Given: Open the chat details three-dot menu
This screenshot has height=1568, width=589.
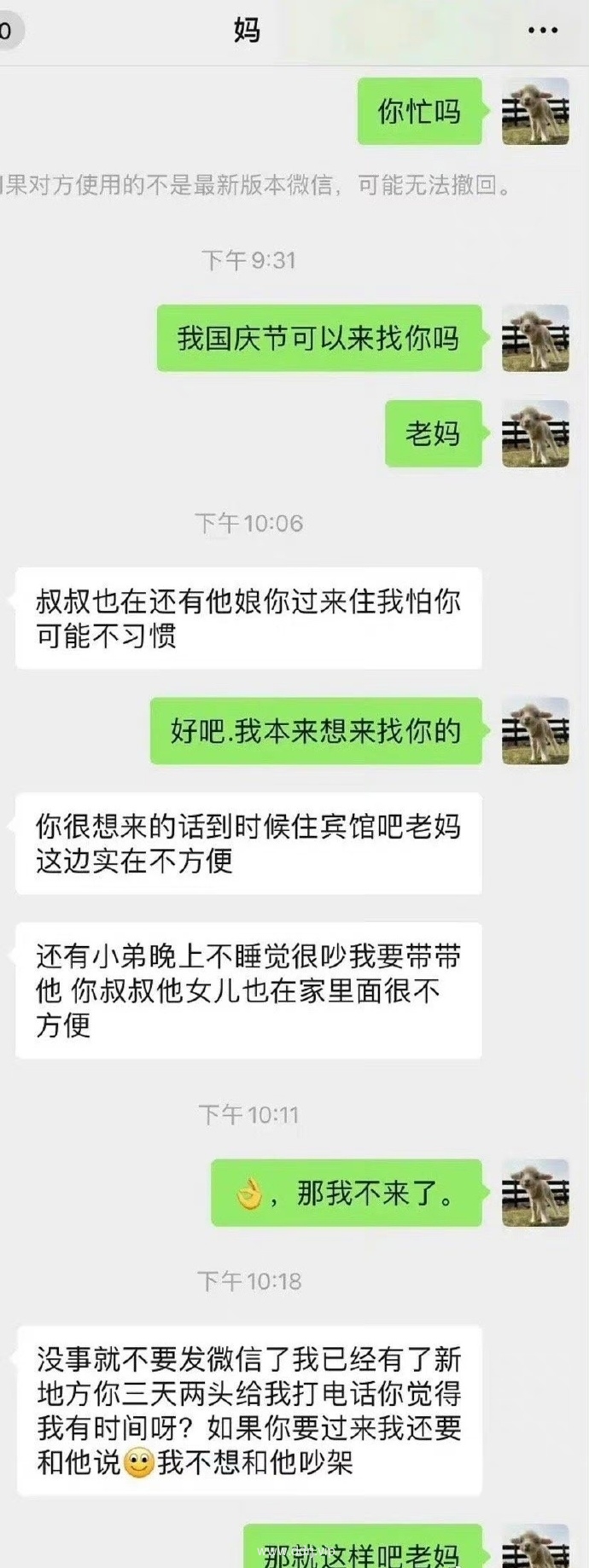Looking at the screenshot, I should [542, 31].
